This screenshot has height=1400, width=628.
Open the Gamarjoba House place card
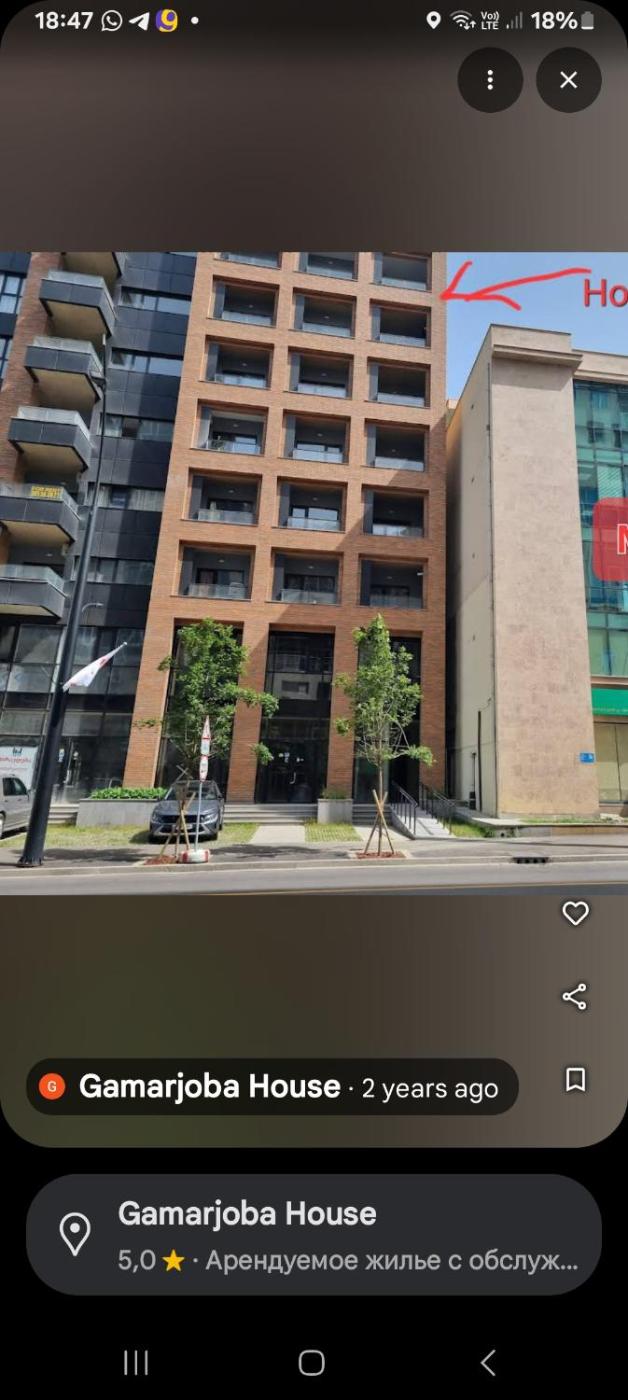pos(314,1234)
